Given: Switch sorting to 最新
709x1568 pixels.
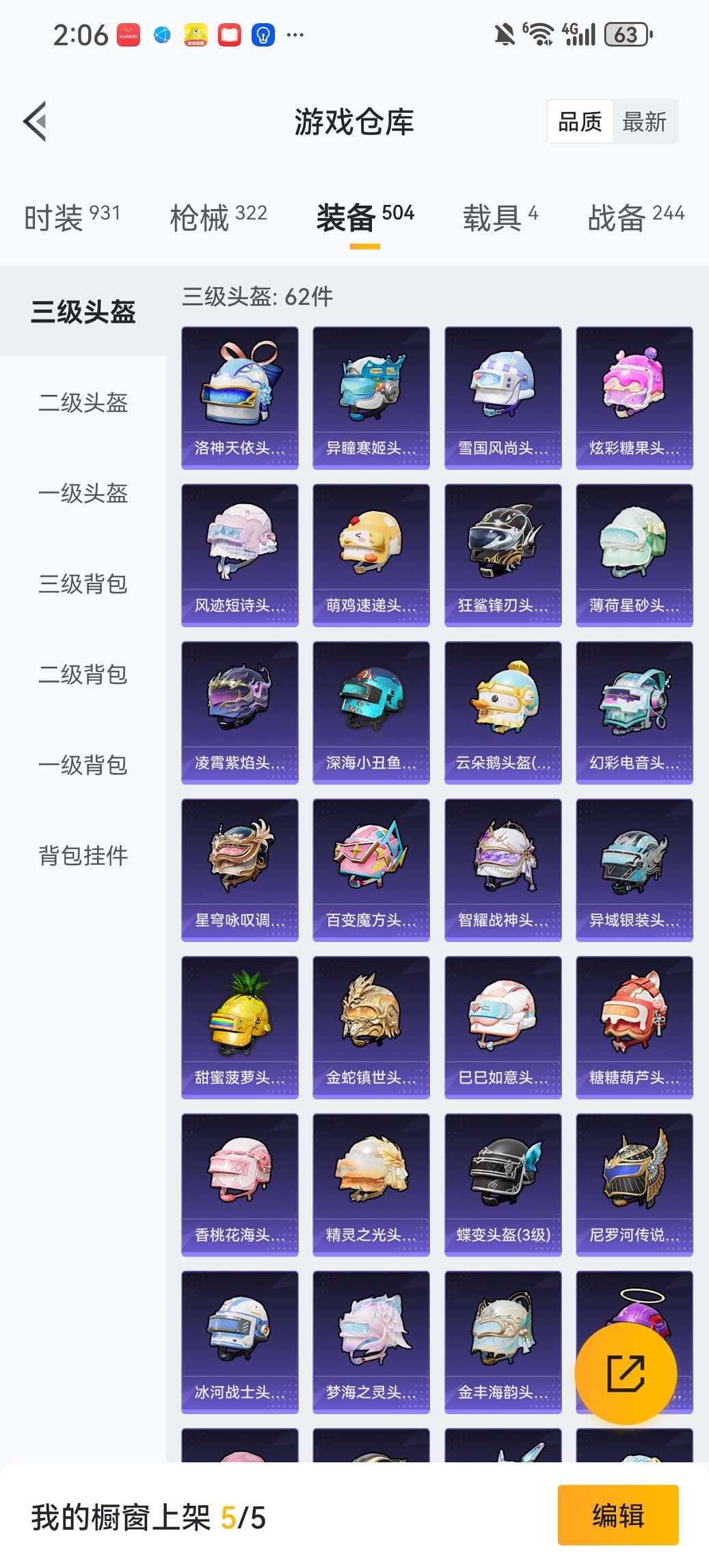Looking at the screenshot, I should (645, 121).
